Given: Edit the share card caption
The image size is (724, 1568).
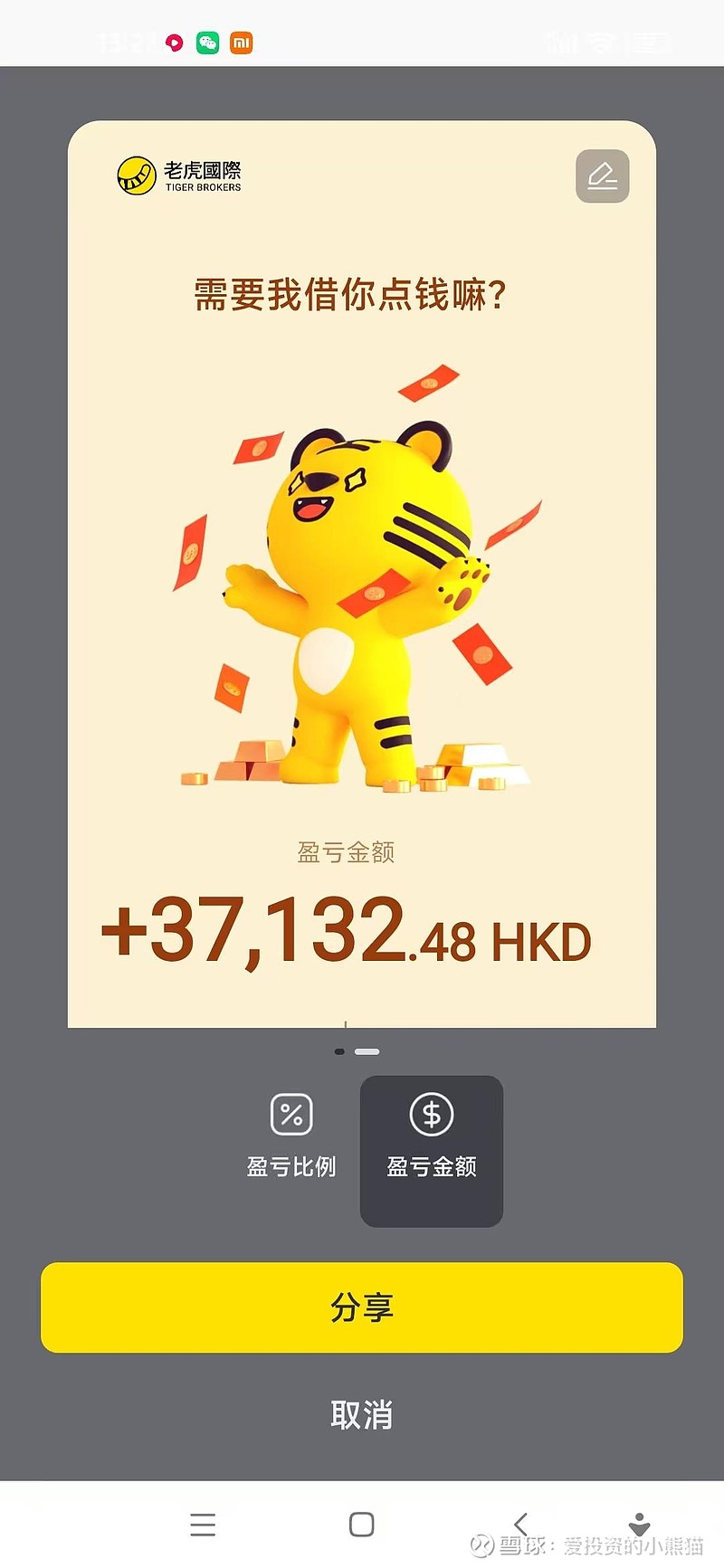Looking at the screenshot, I should [x=603, y=176].
